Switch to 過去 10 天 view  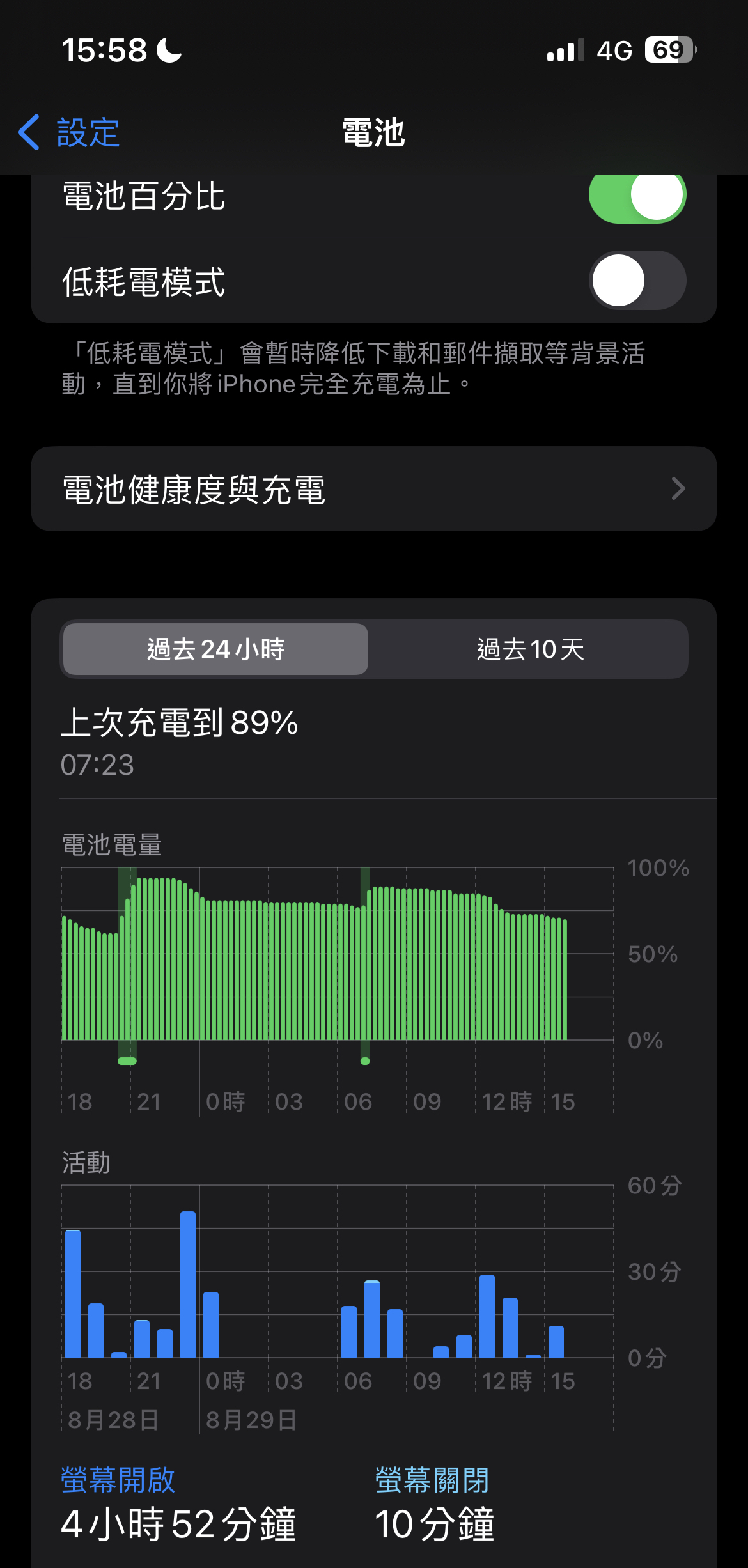click(x=529, y=649)
